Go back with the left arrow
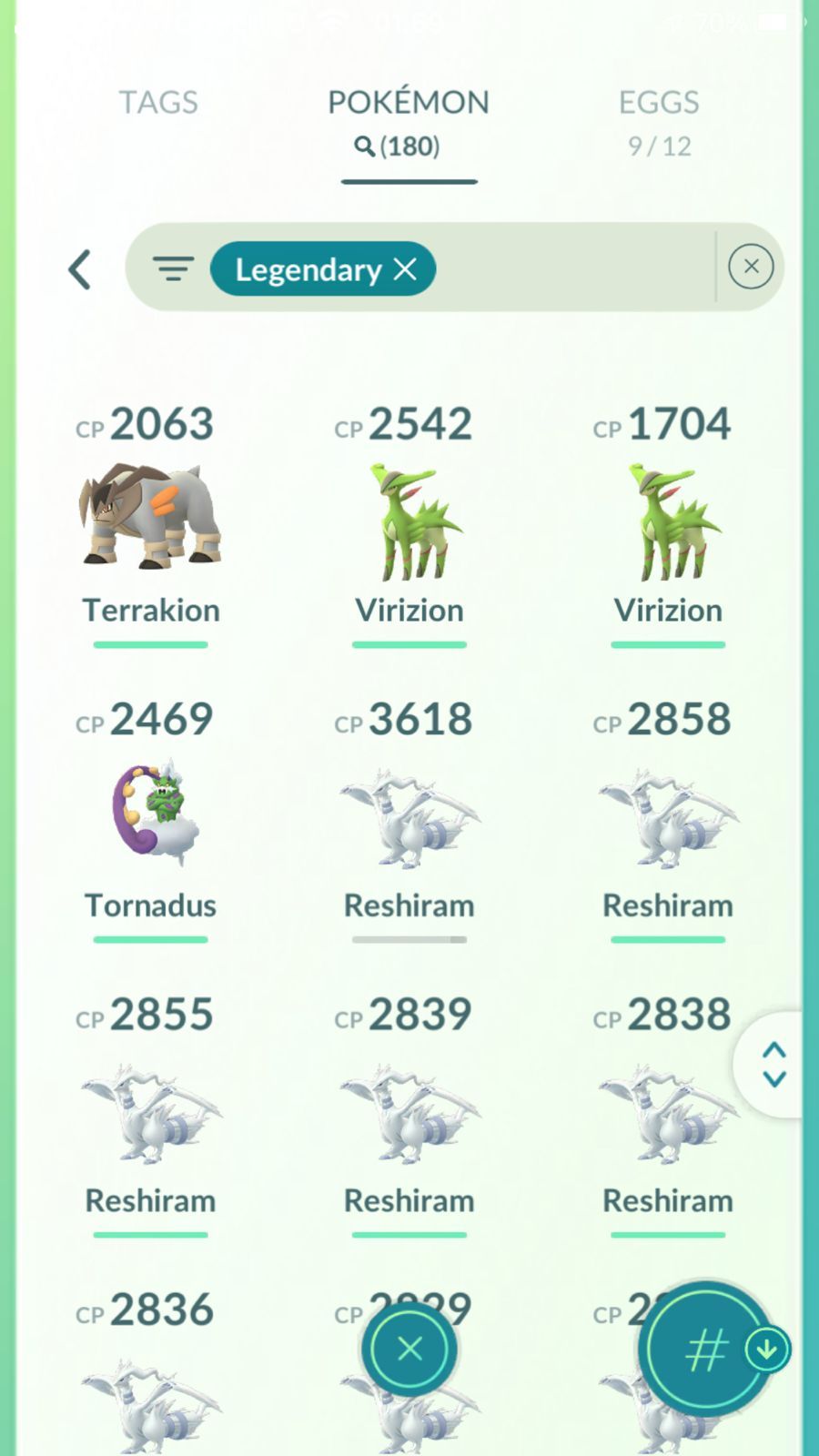 click(x=80, y=269)
